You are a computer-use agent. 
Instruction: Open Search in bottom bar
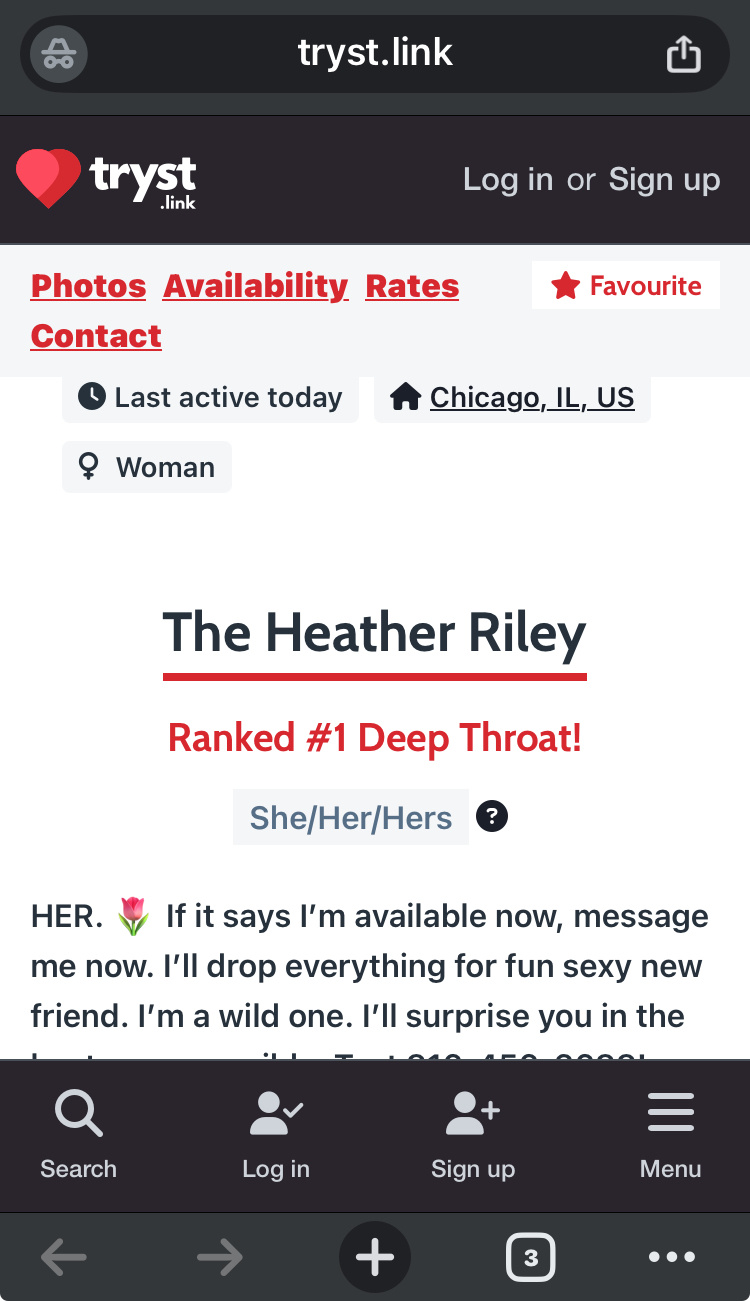pos(78,1135)
